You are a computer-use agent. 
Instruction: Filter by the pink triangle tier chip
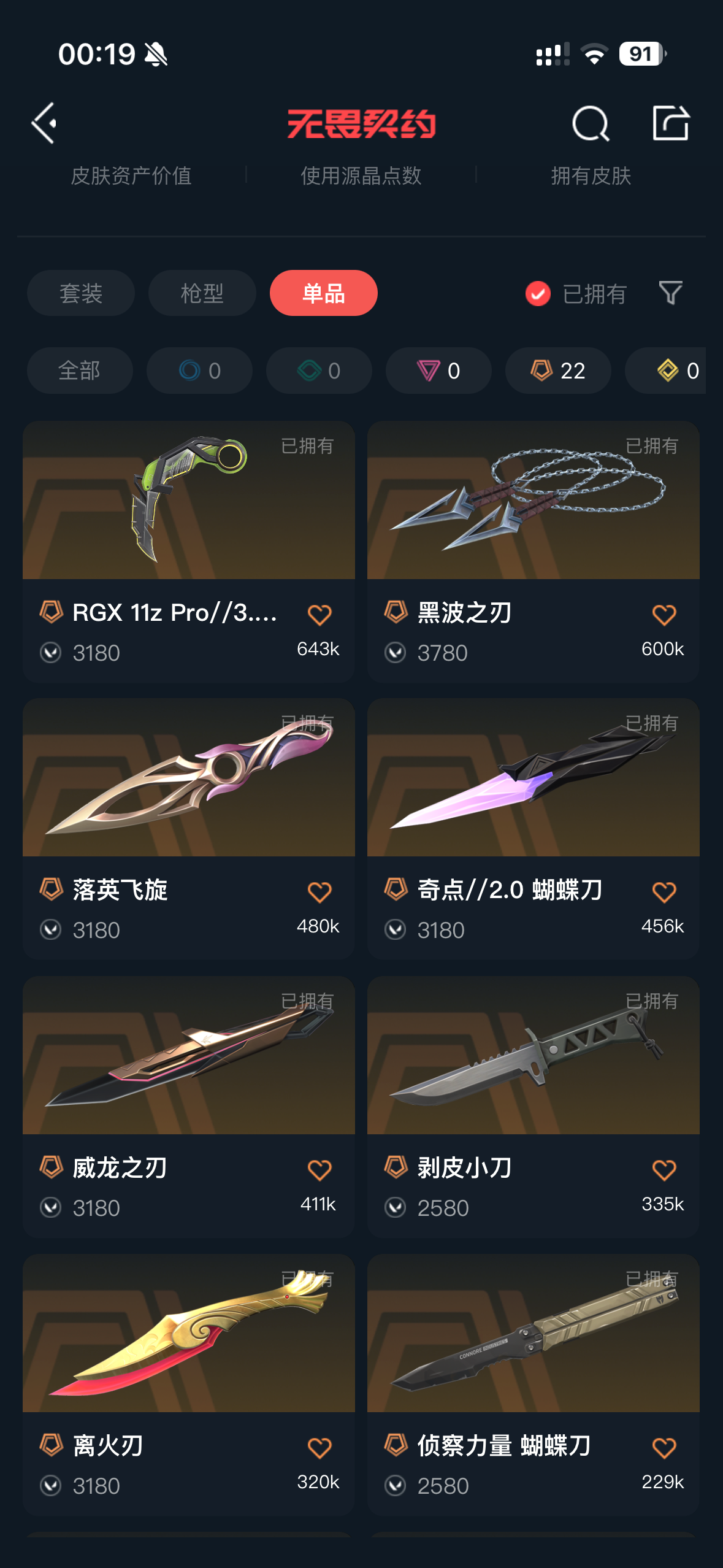(x=438, y=371)
